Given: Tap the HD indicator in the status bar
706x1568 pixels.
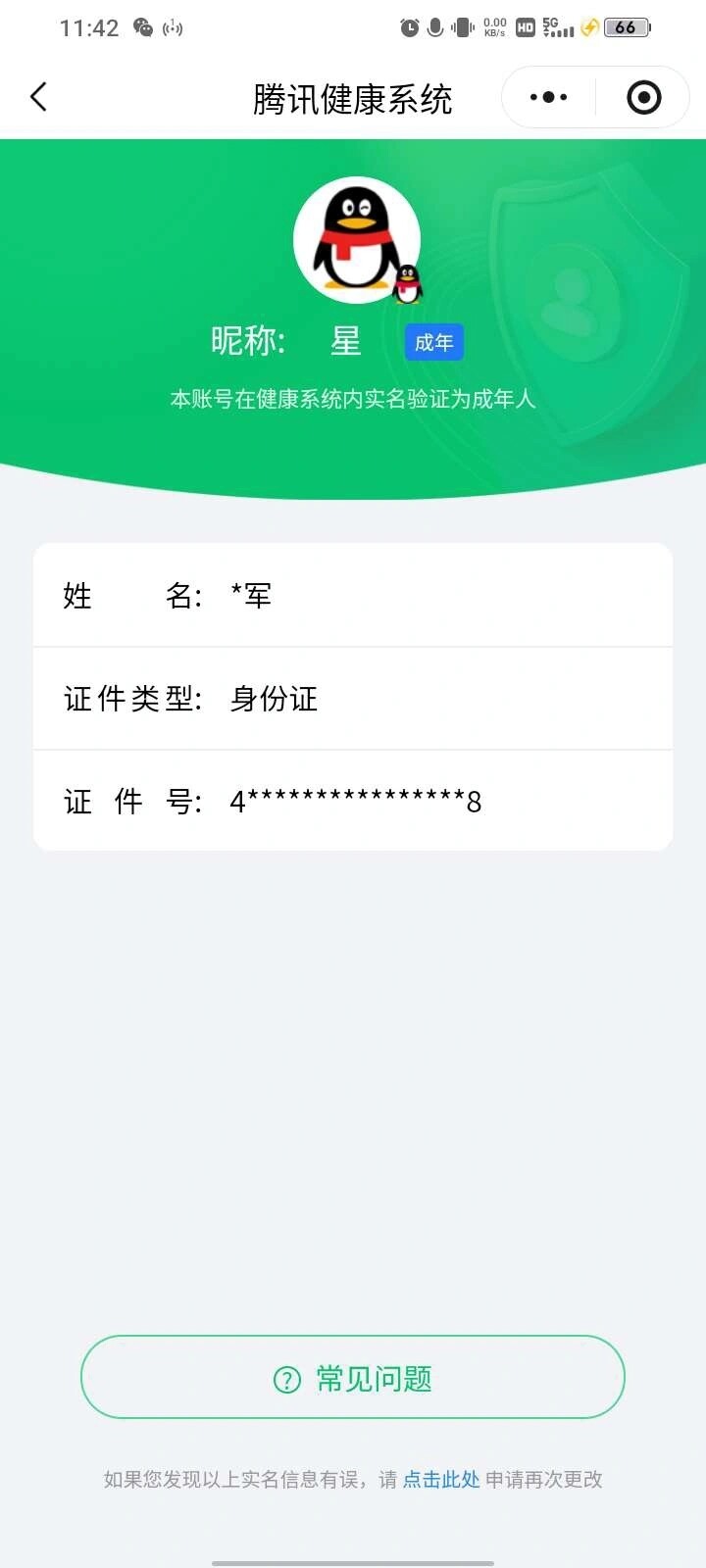Looking at the screenshot, I should tap(524, 27).
